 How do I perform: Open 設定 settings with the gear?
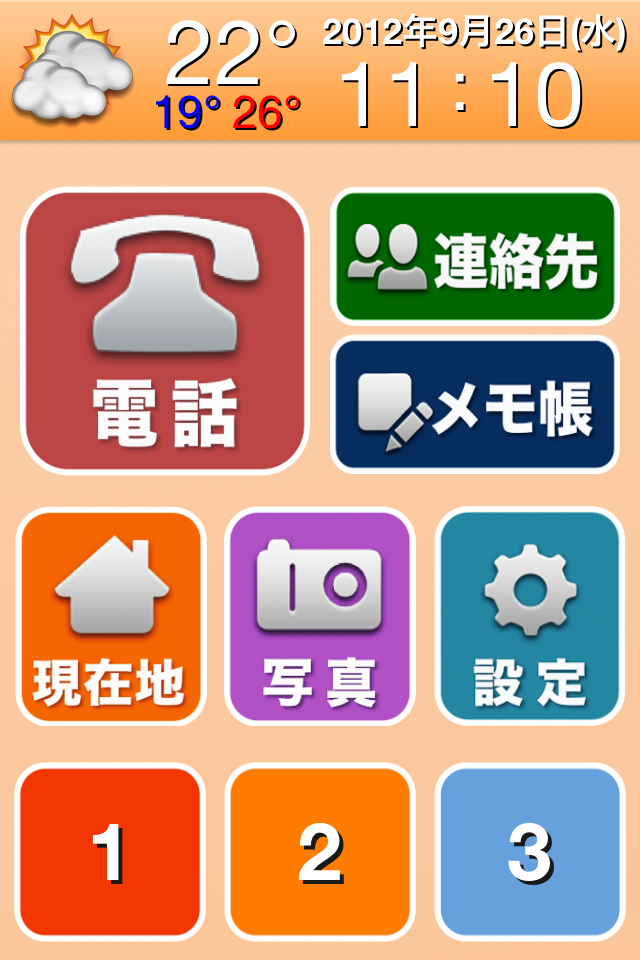coord(529,617)
